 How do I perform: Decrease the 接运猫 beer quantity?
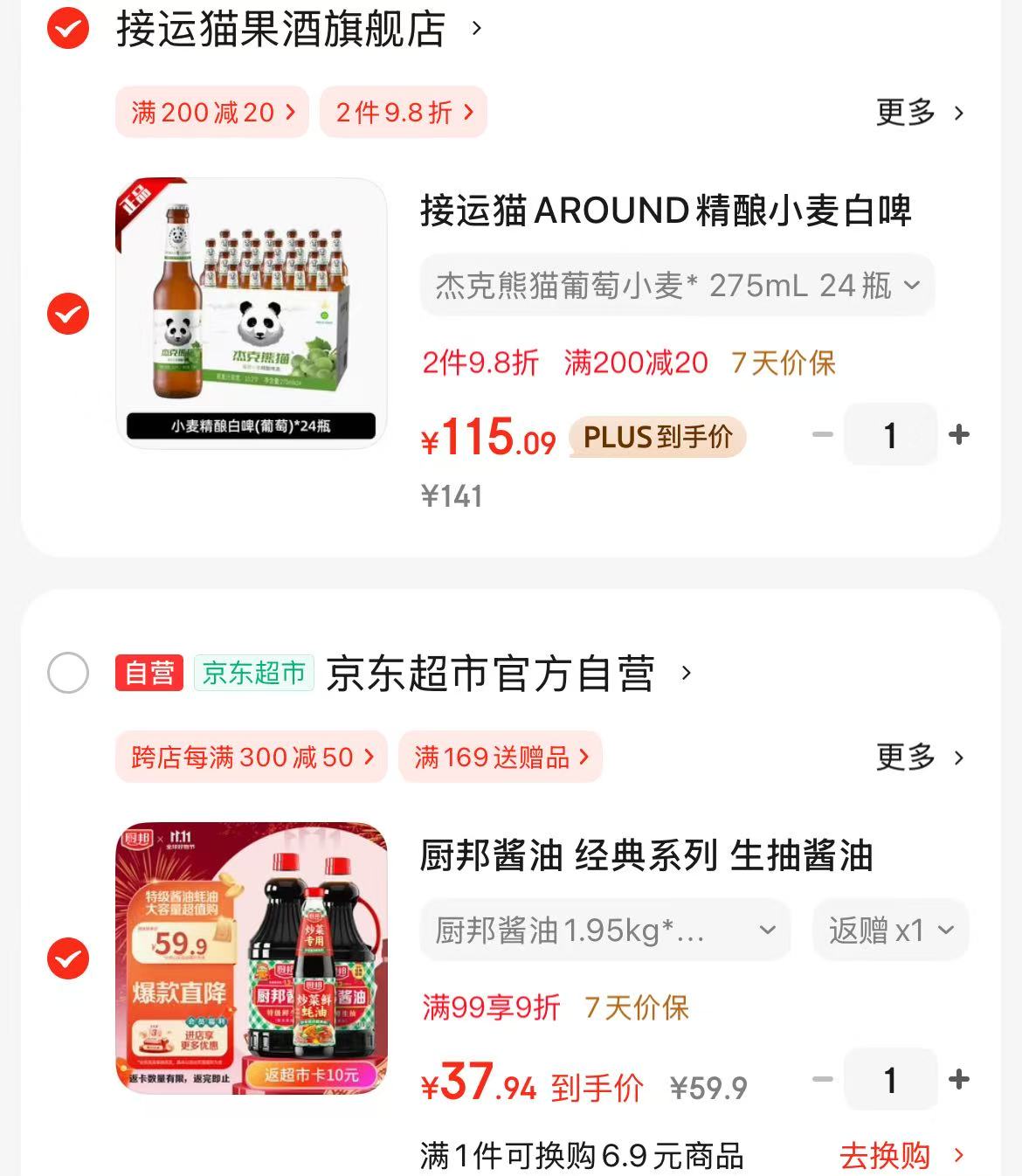[822, 434]
